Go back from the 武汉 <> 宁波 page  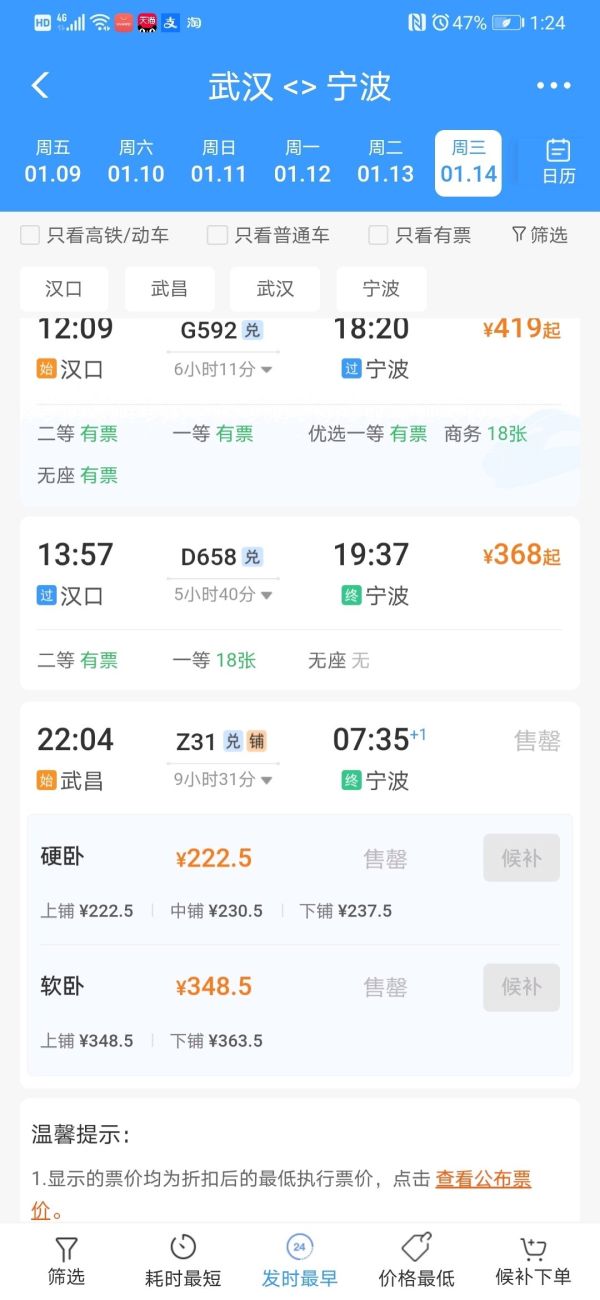(x=40, y=86)
